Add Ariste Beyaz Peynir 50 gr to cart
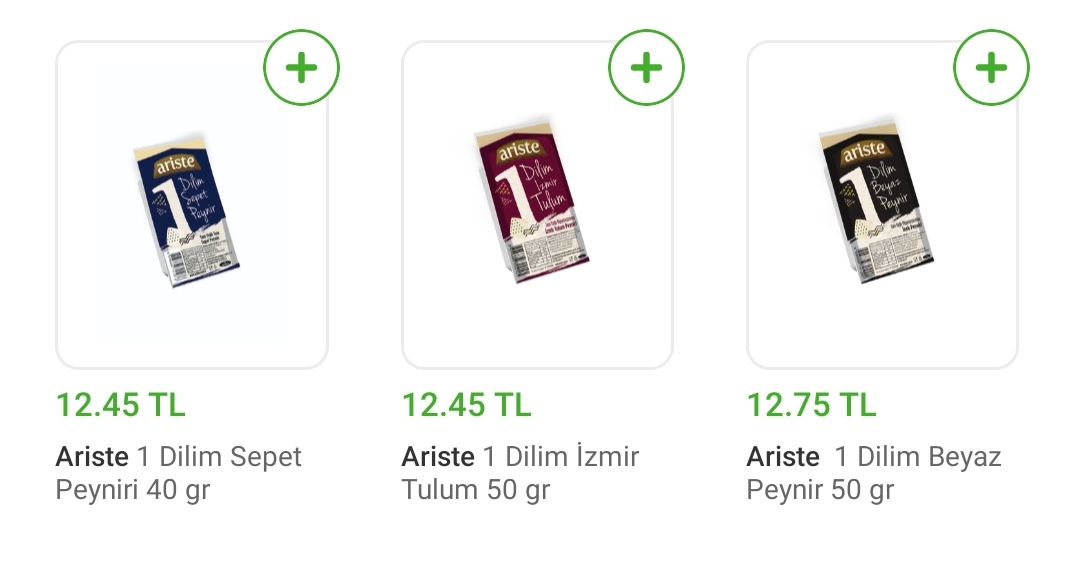Screen dimensions: 1080x580 pos(991,68)
